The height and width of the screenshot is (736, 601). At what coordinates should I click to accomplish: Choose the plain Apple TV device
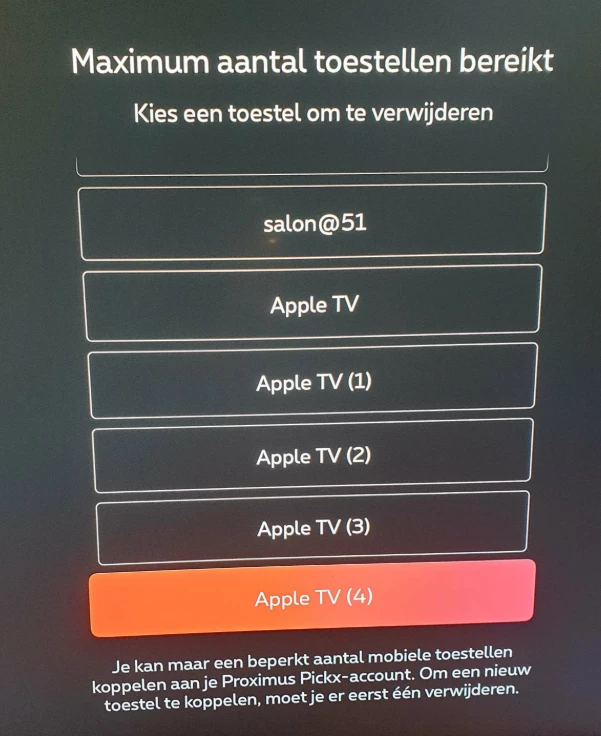coord(313,305)
